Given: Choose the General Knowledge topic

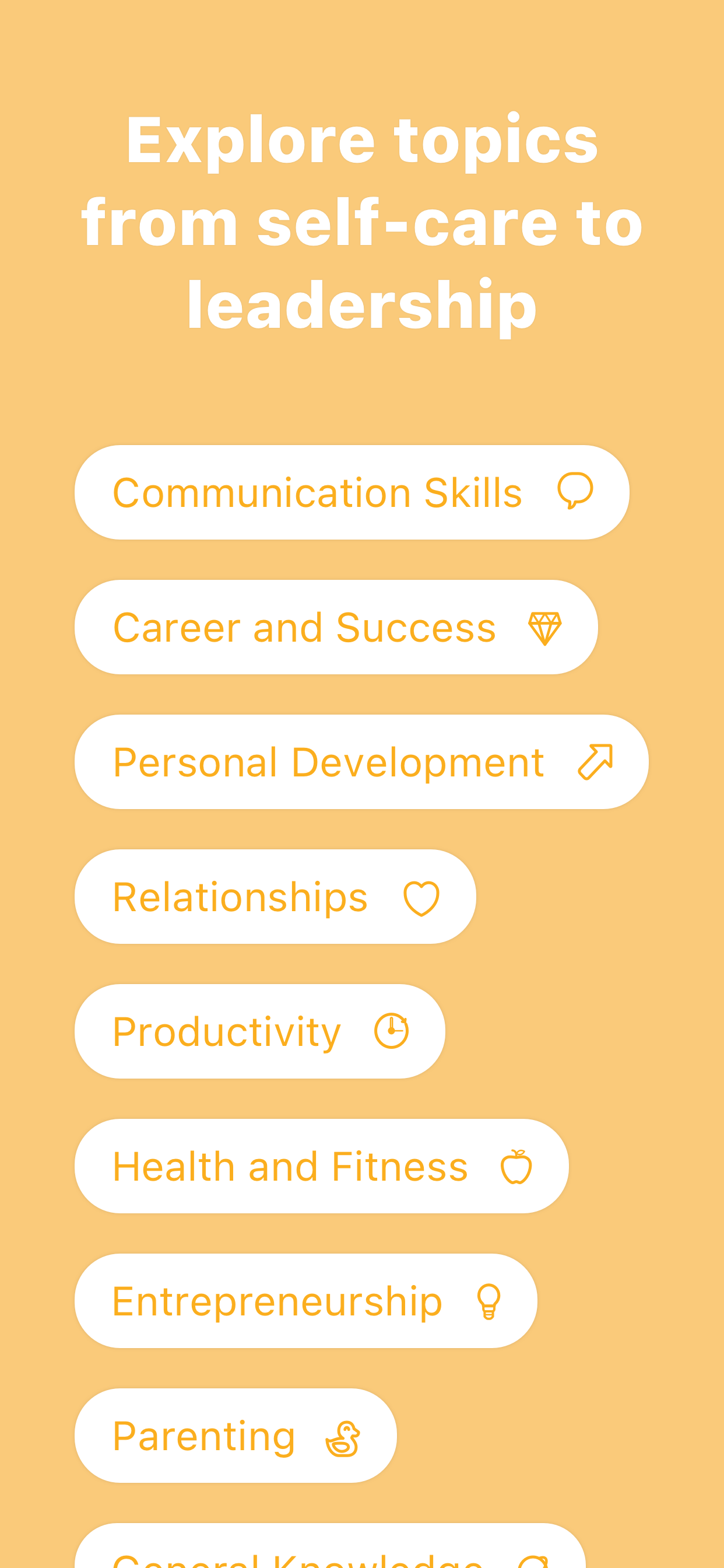Looking at the screenshot, I should click(330, 1549).
